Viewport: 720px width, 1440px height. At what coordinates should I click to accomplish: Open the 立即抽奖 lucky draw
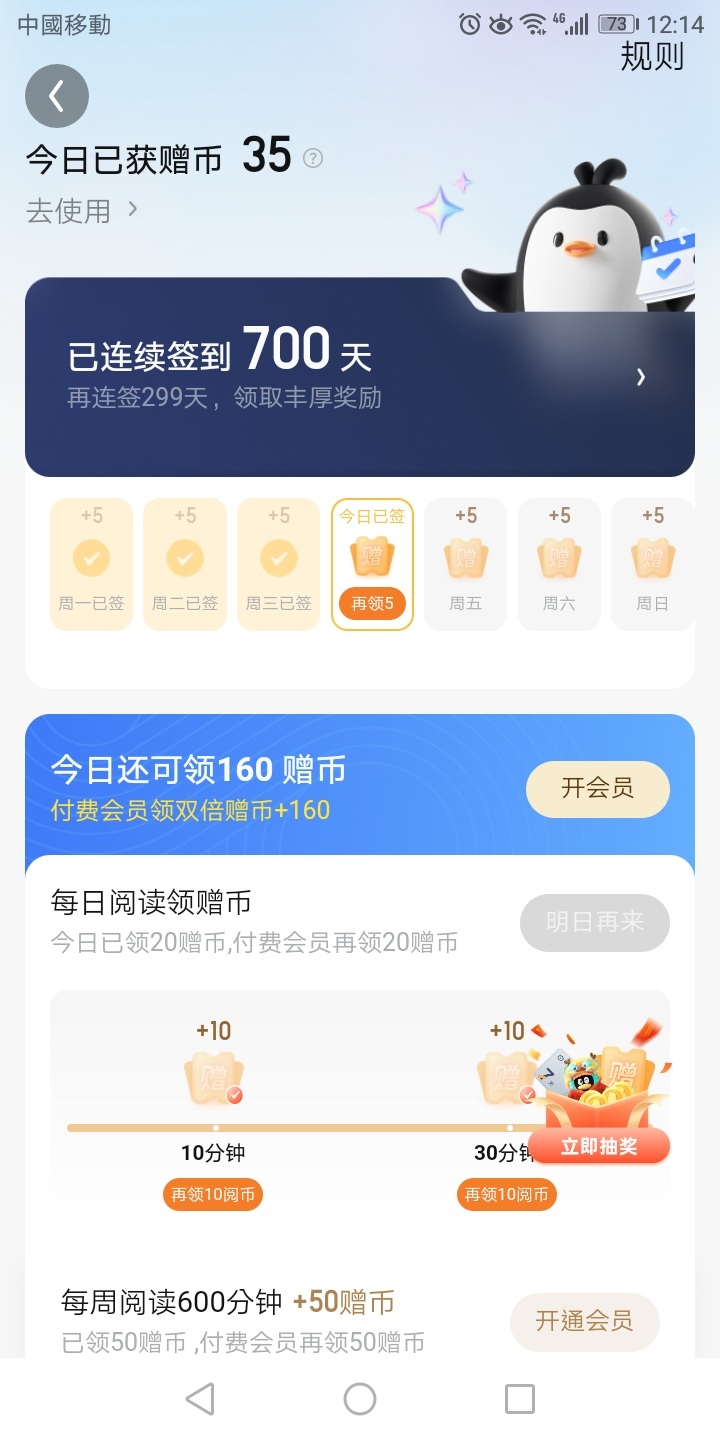point(599,1146)
